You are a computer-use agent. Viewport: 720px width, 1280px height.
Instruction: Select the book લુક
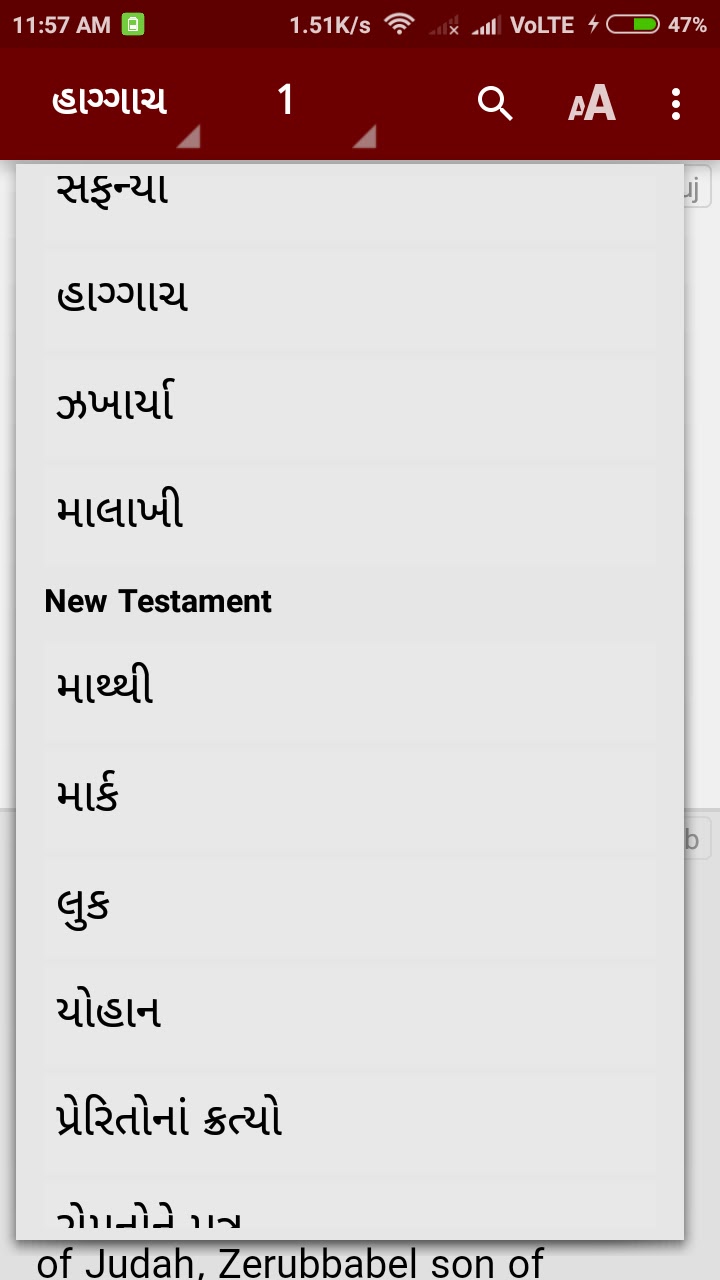350,905
